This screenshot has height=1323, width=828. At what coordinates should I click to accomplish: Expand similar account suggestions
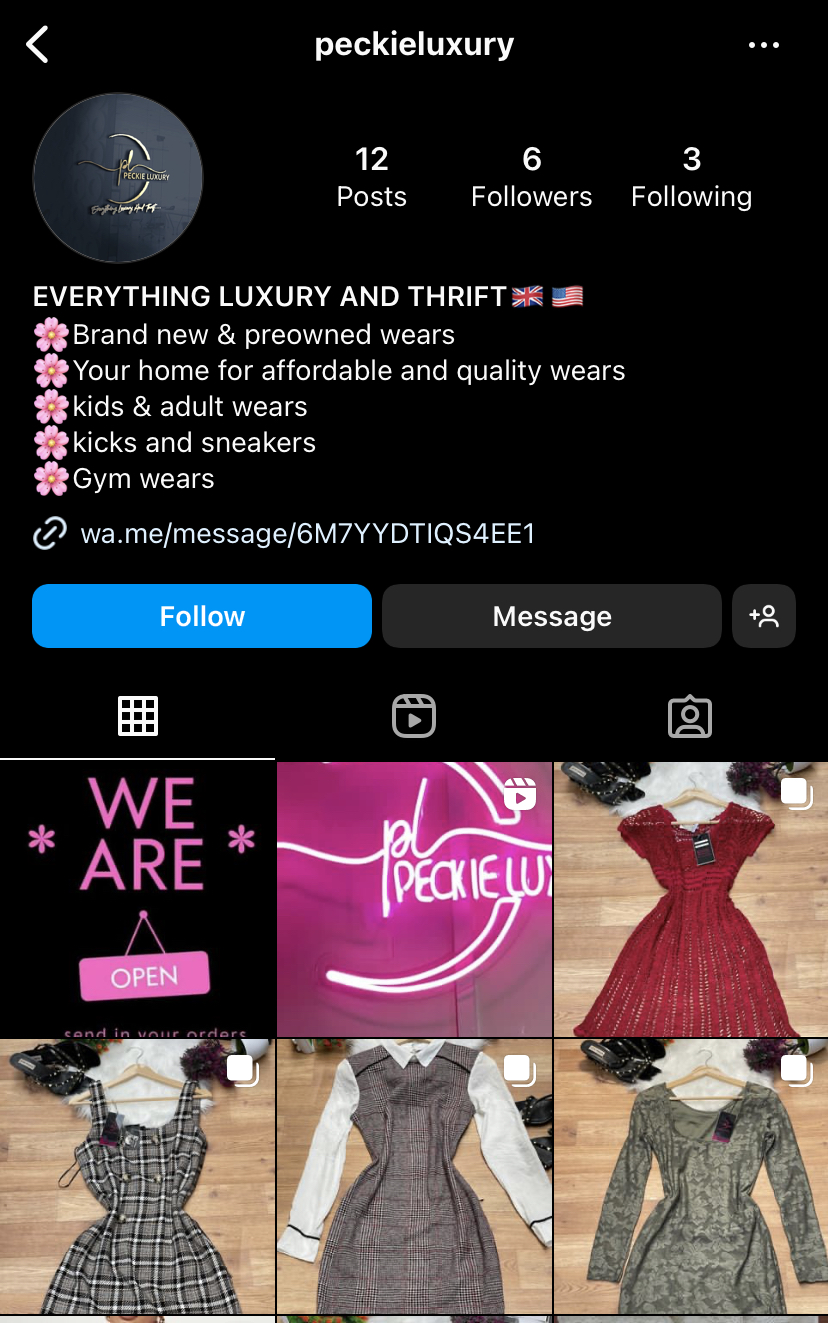click(x=764, y=616)
